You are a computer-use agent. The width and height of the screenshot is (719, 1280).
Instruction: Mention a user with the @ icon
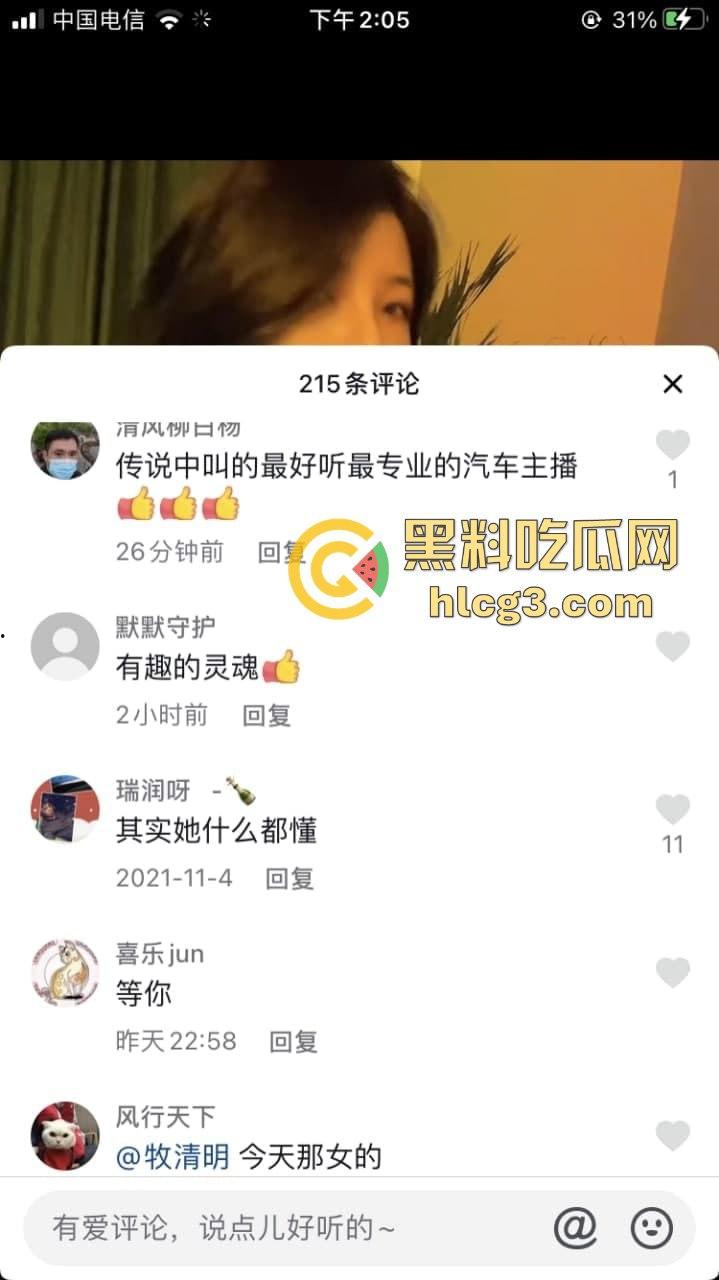click(x=575, y=1228)
